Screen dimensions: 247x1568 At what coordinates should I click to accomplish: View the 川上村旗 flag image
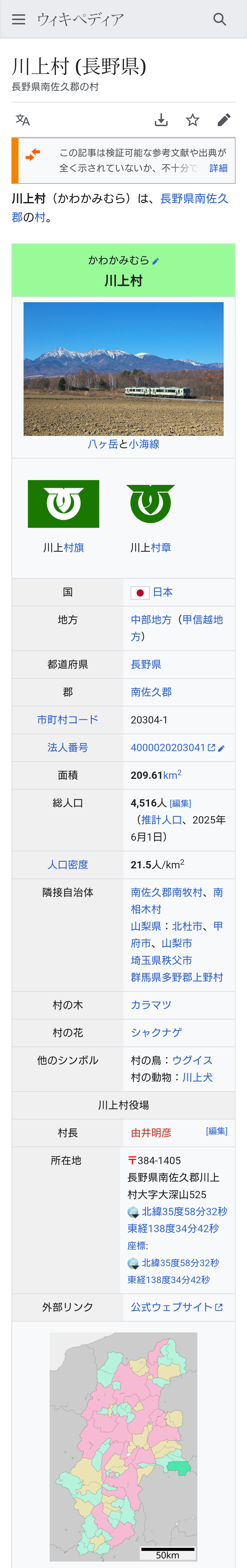[63, 503]
